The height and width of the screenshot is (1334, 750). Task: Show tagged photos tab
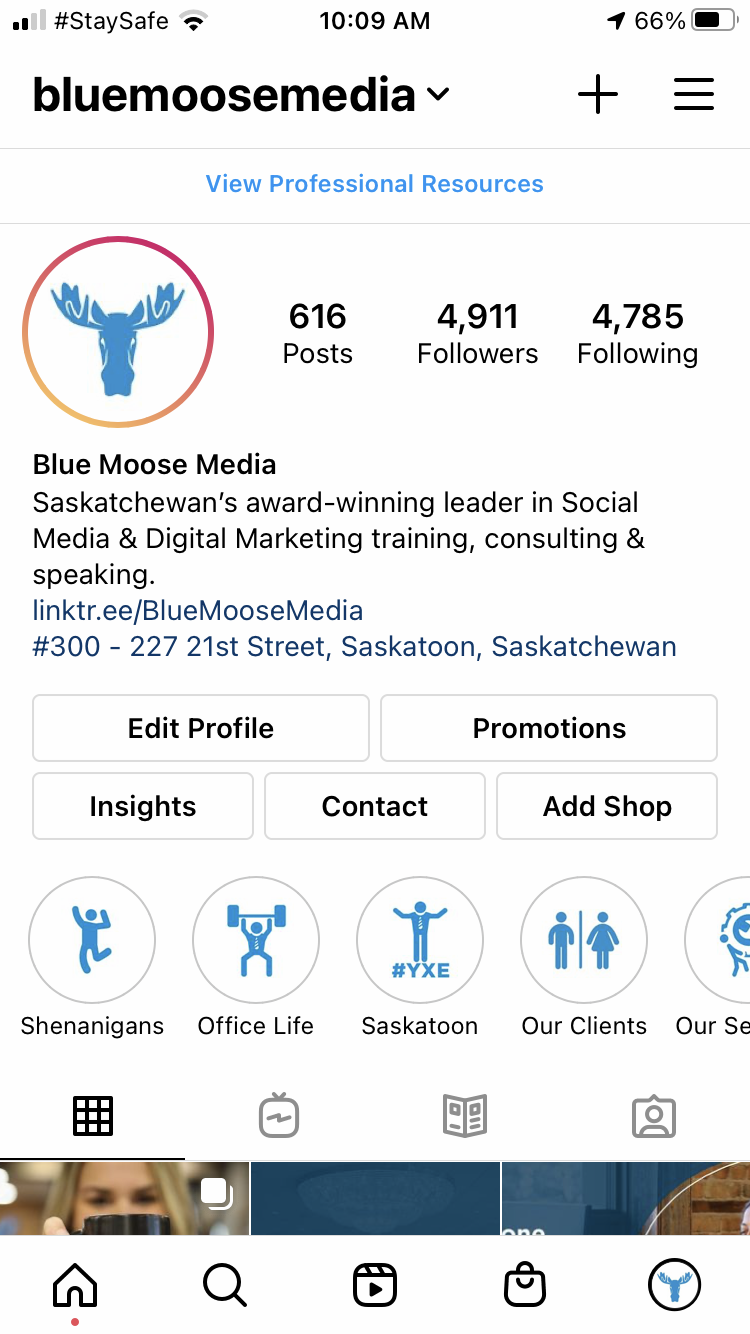(x=654, y=1117)
